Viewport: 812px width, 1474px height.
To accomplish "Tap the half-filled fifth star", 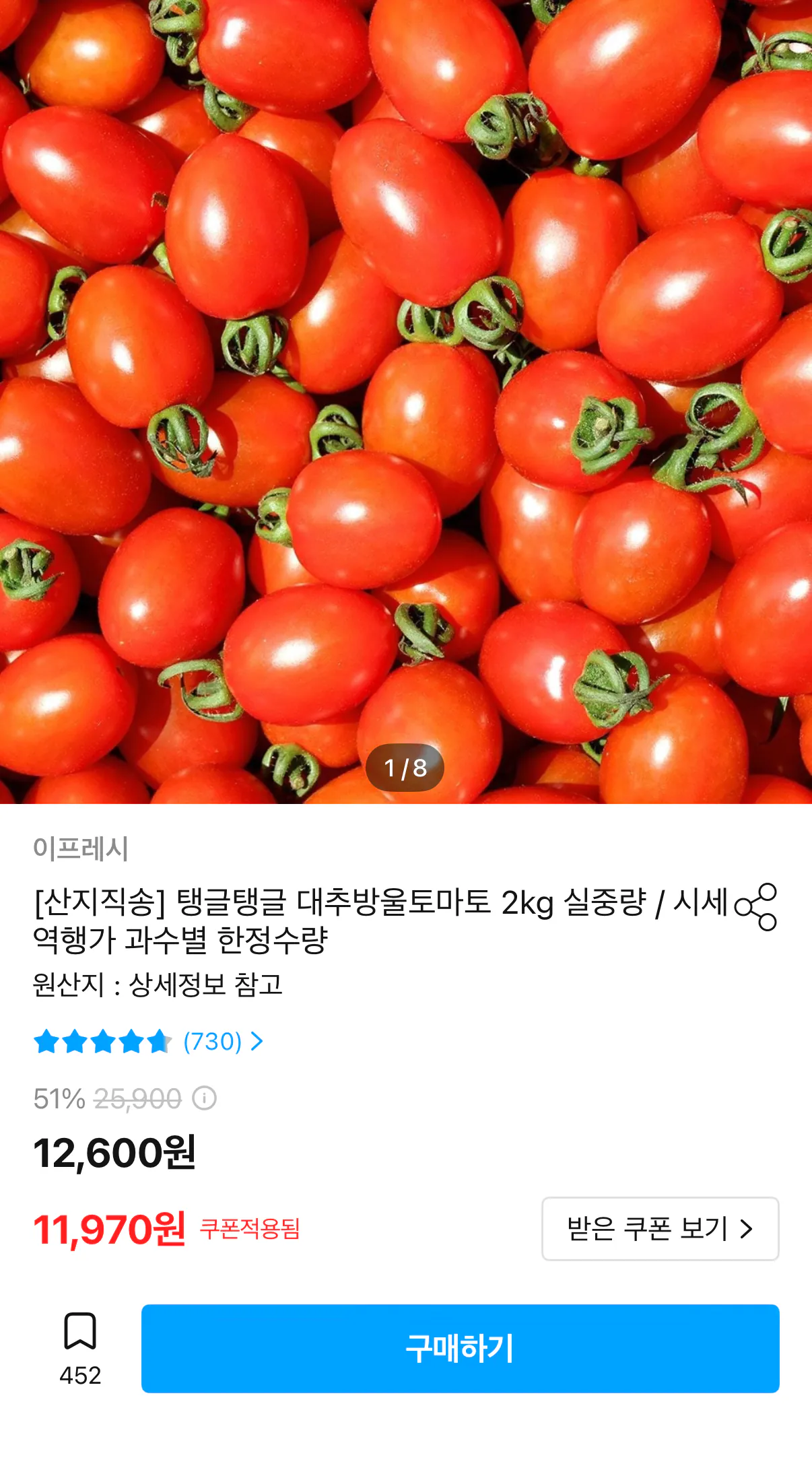I will (160, 1041).
